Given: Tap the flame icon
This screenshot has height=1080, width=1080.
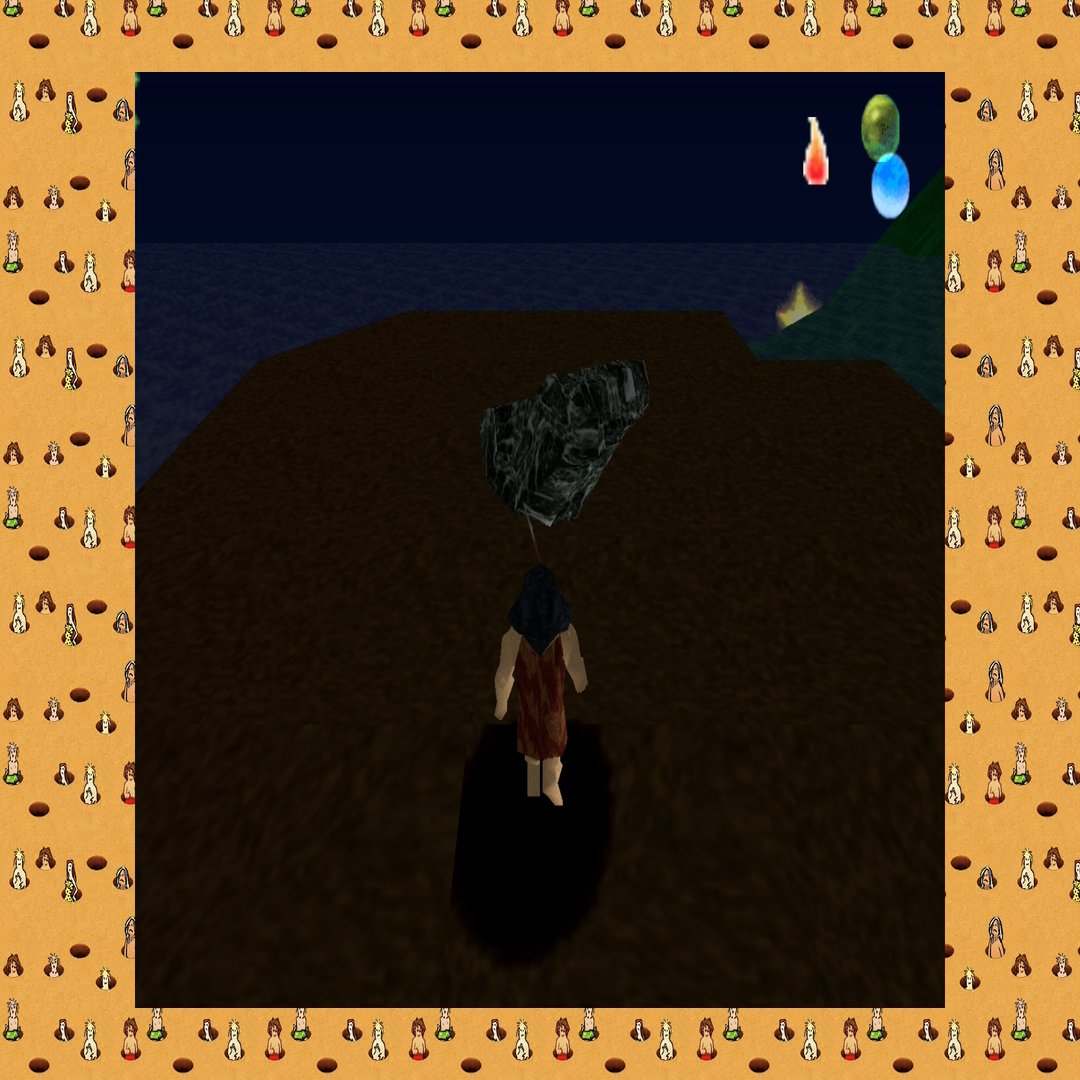Looking at the screenshot, I should point(816,151).
